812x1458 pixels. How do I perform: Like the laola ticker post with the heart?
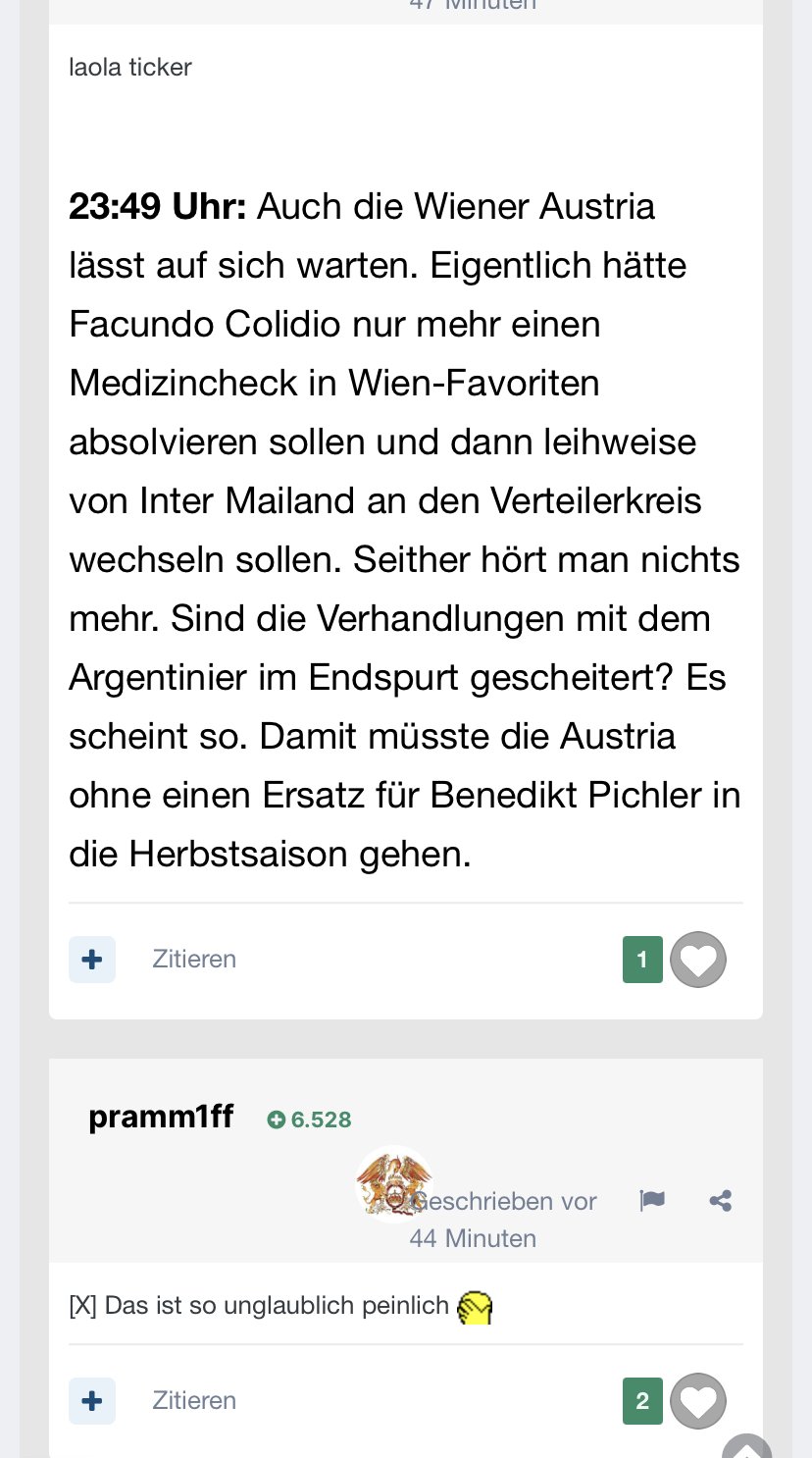pos(698,960)
